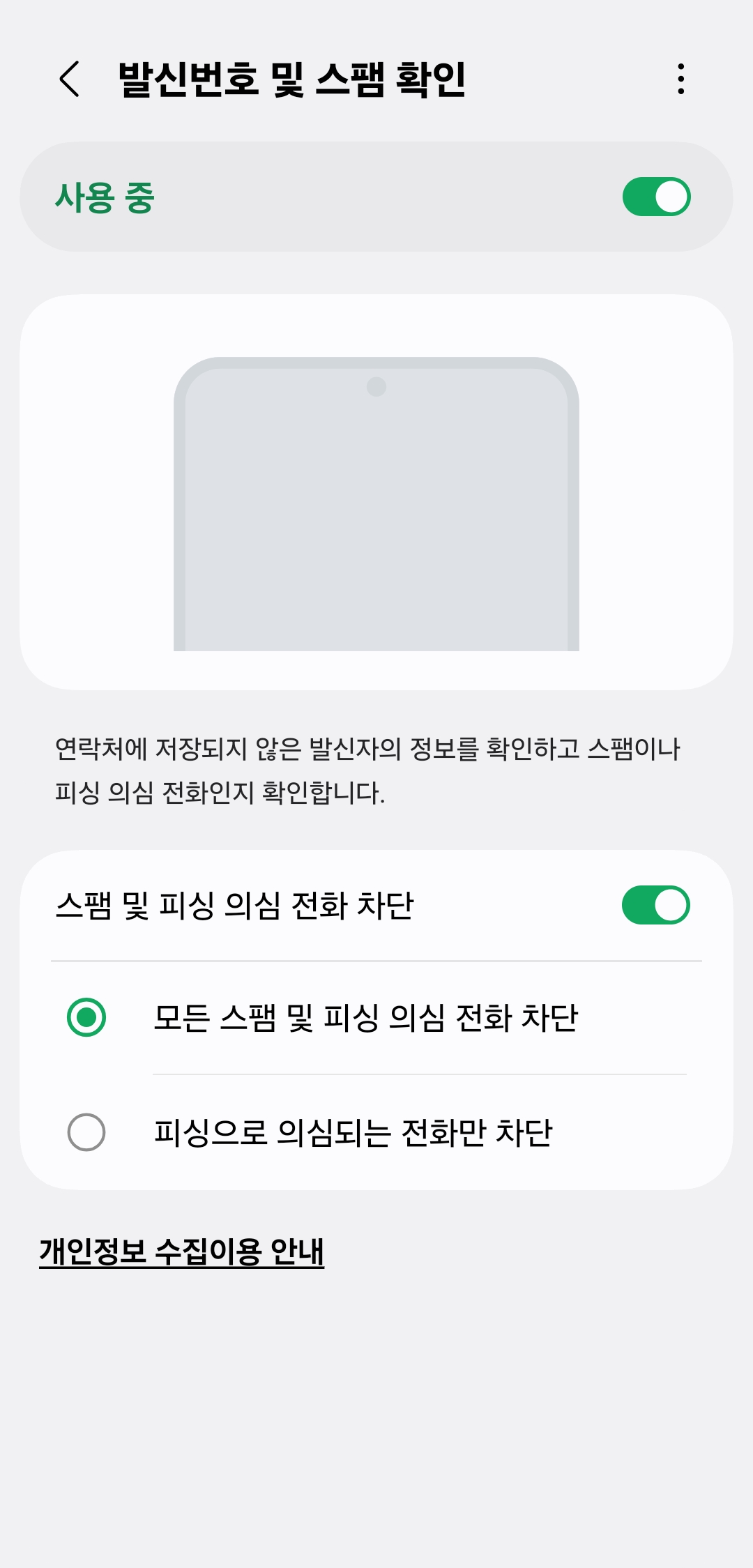Select 모든 스팸 및 피싱 의심 전화 차단

click(86, 1017)
